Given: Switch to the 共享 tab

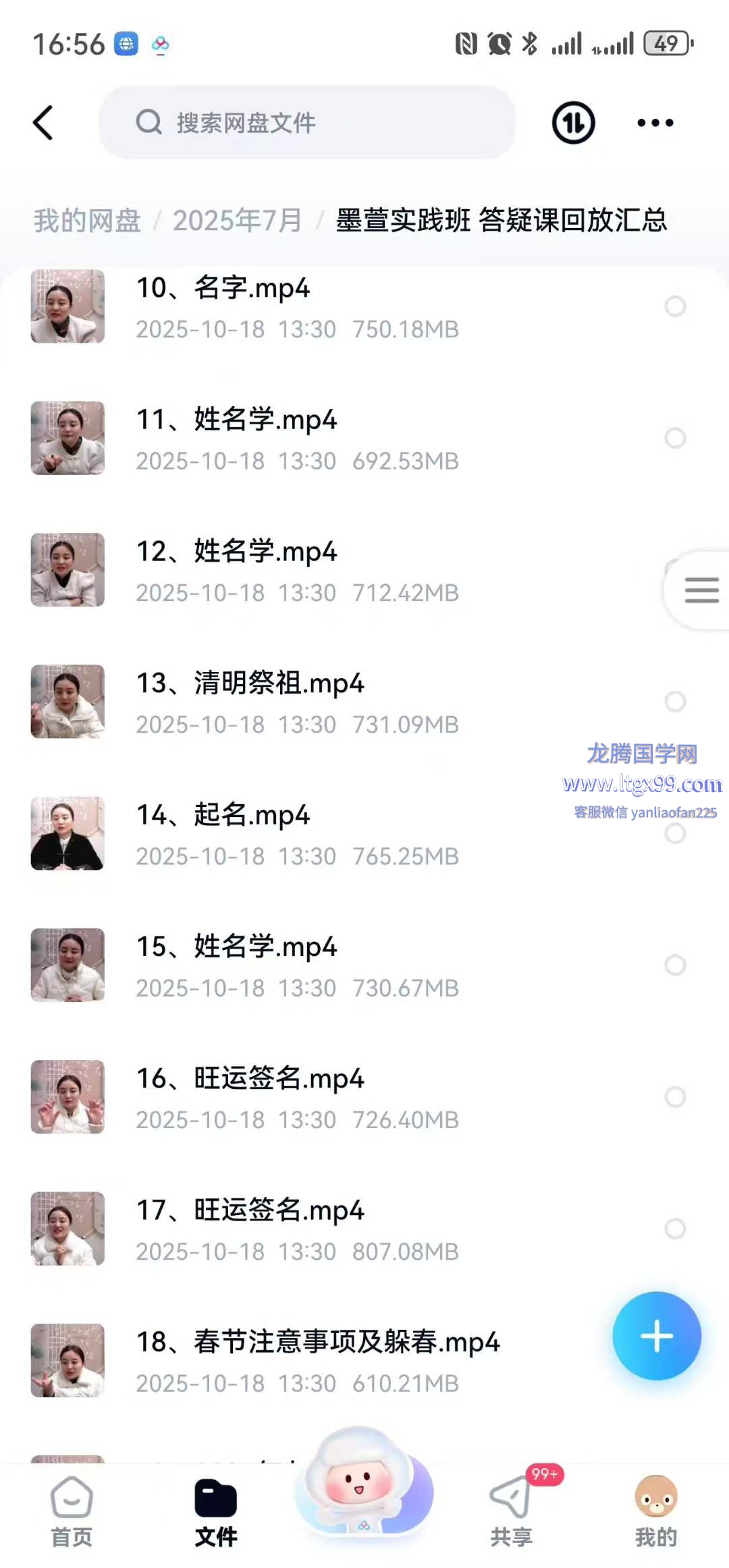Looking at the screenshot, I should [x=512, y=1513].
